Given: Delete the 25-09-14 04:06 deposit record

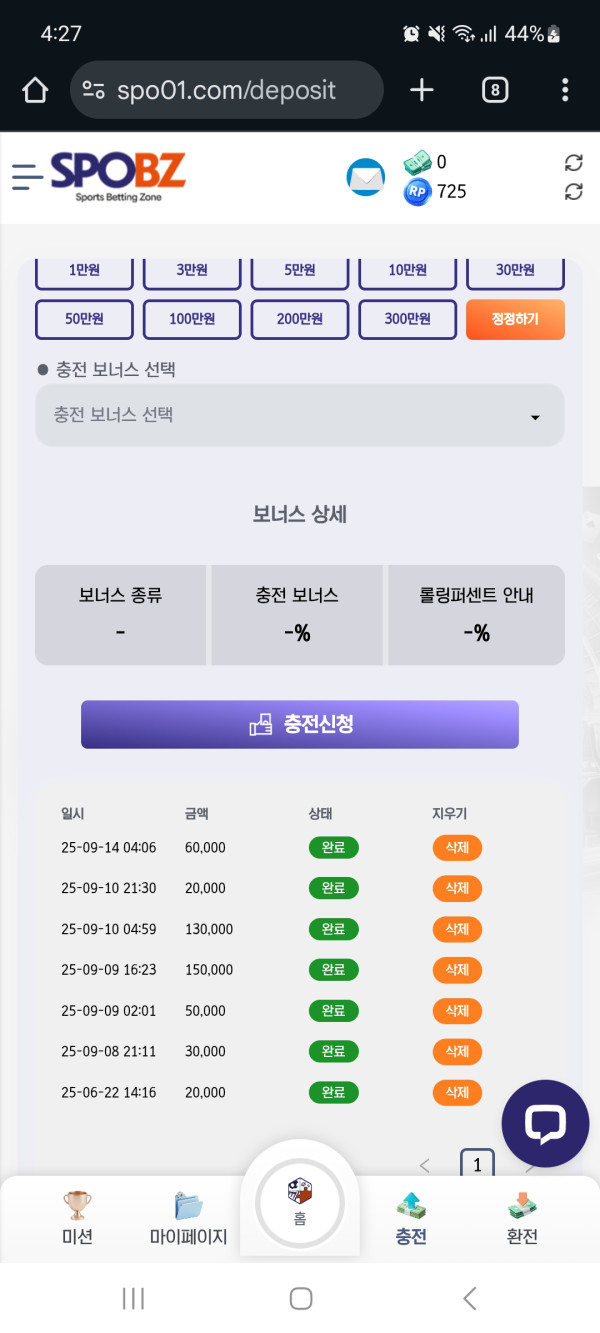Looking at the screenshot, I should [x=457, y=847].
